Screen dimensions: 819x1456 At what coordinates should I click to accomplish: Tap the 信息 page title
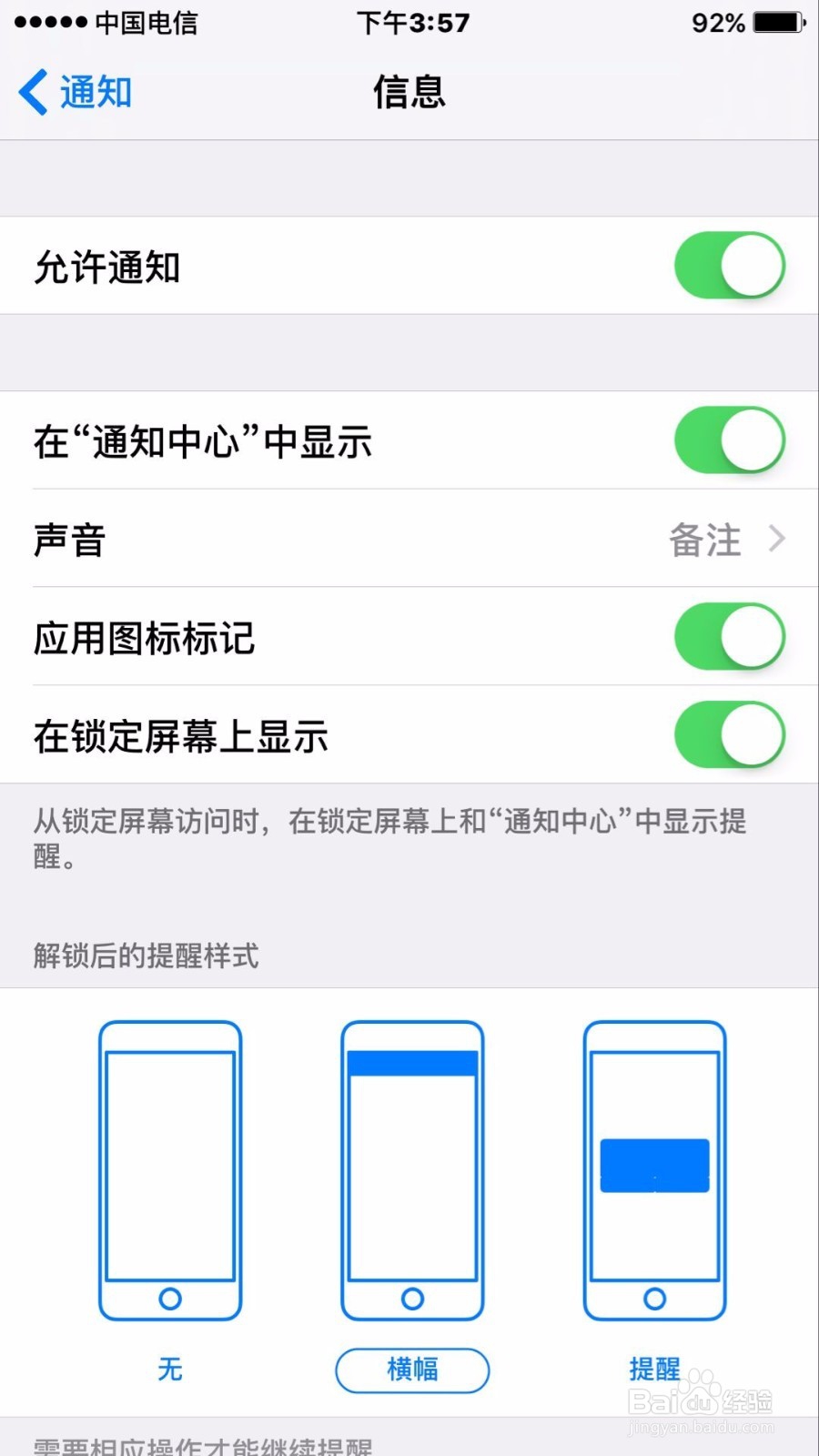point(409,92)
